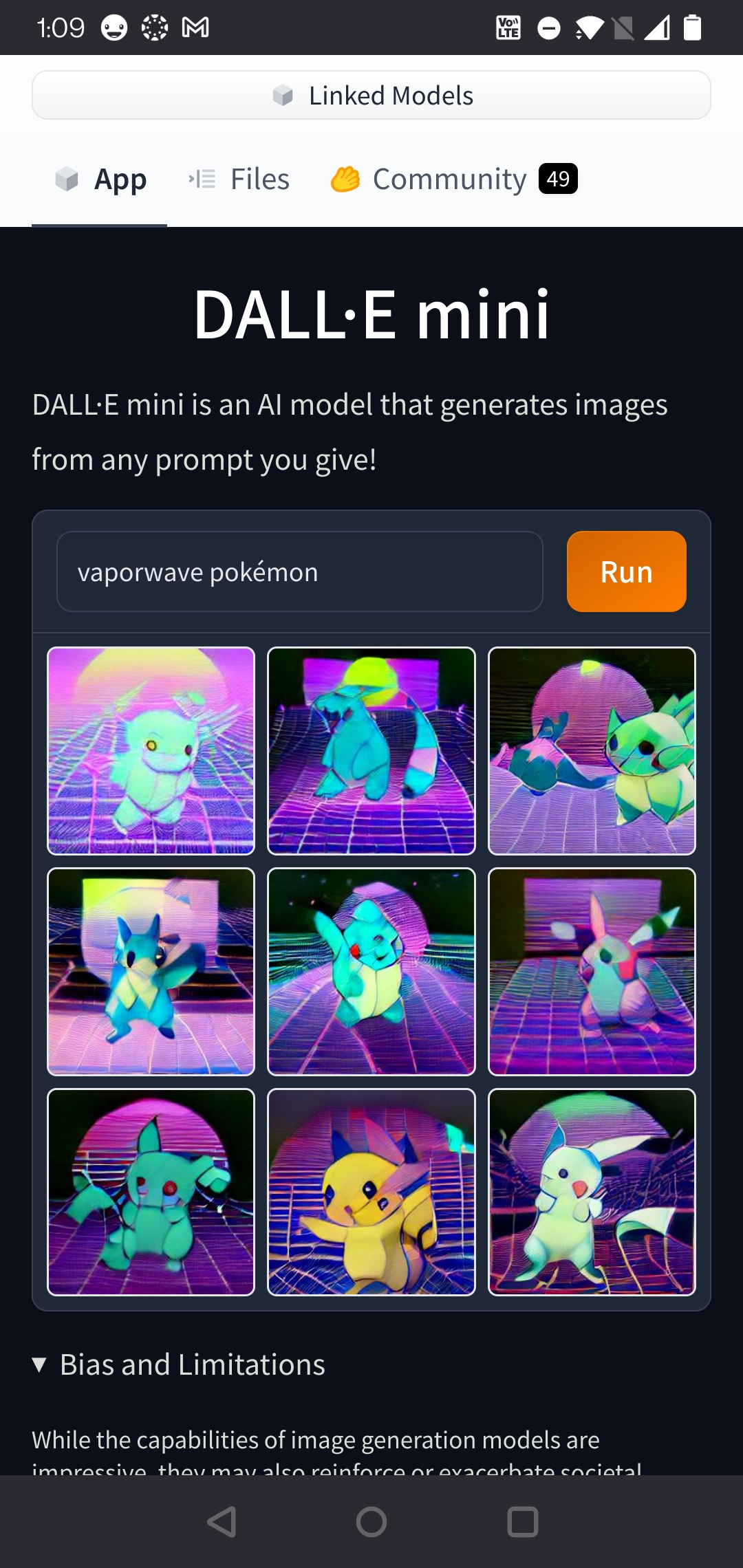Switch to the Files tab
The width and height of the screenshot is (743, 1568).
coord(239,179)
